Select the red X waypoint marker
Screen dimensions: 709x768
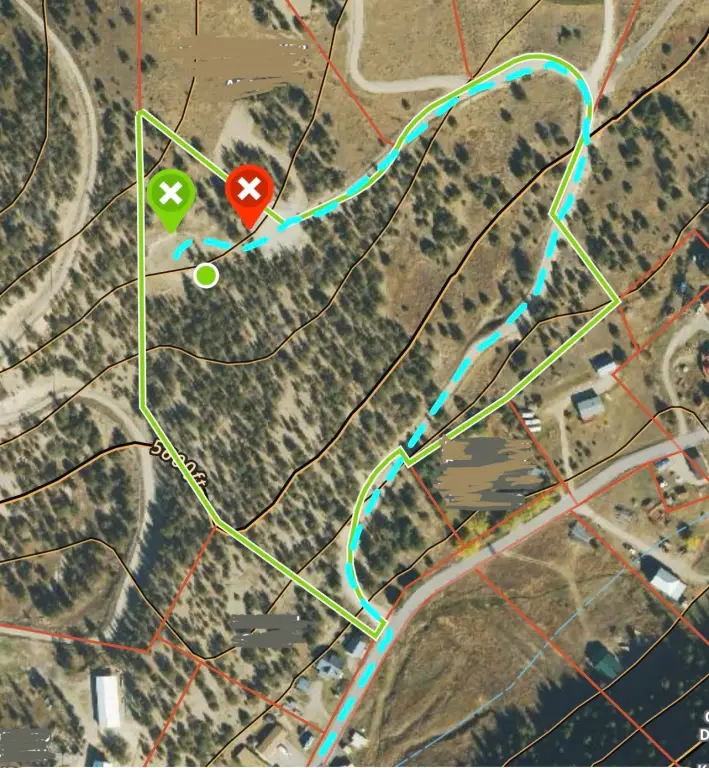[x=249, y=189]
